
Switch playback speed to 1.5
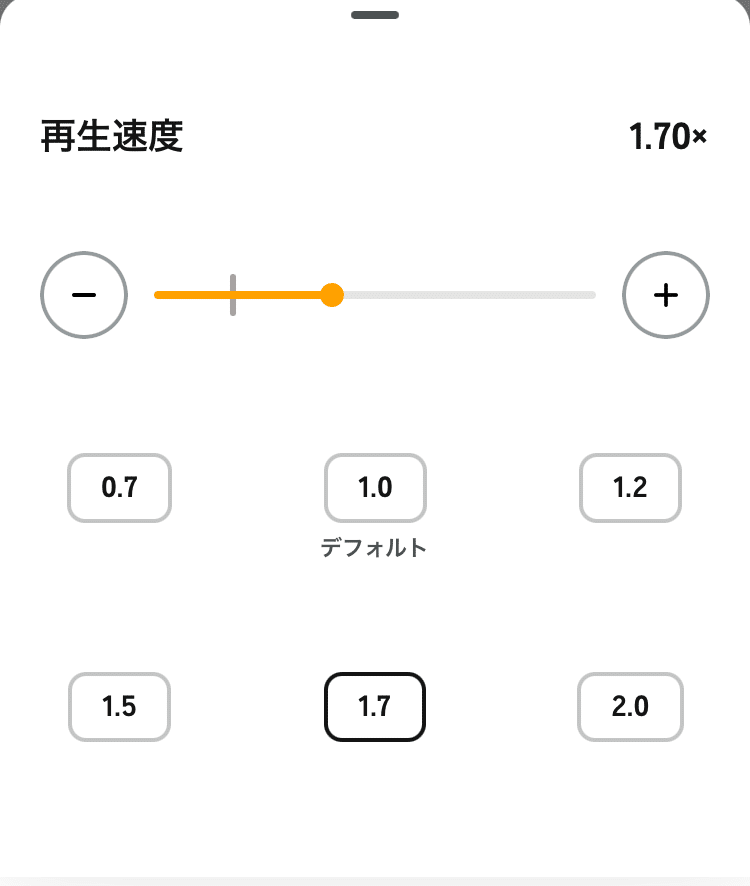pyautogui.click(x=119, y=707)
